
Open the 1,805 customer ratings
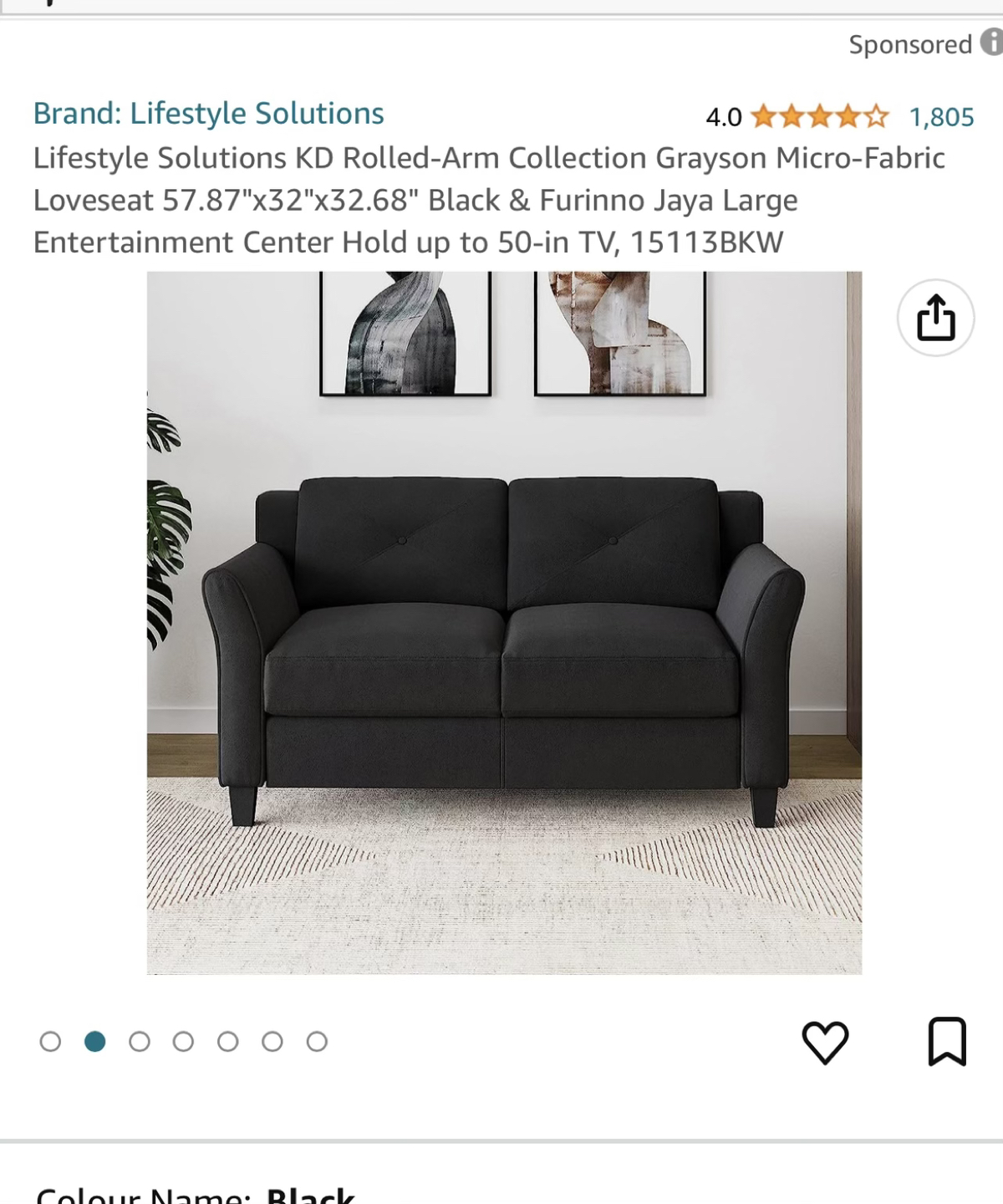[941, 117]
